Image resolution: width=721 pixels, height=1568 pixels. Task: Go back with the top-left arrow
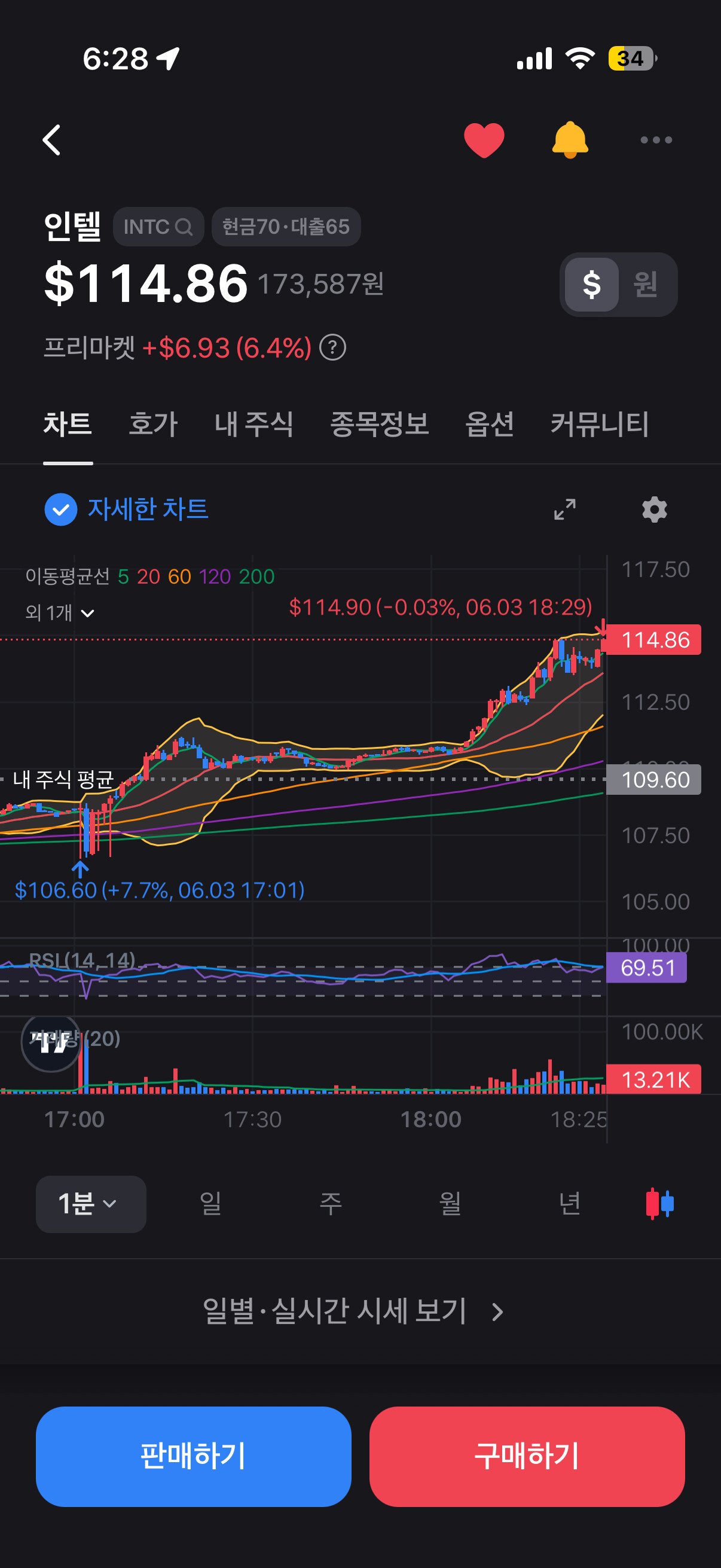click(x=53, y=140)
